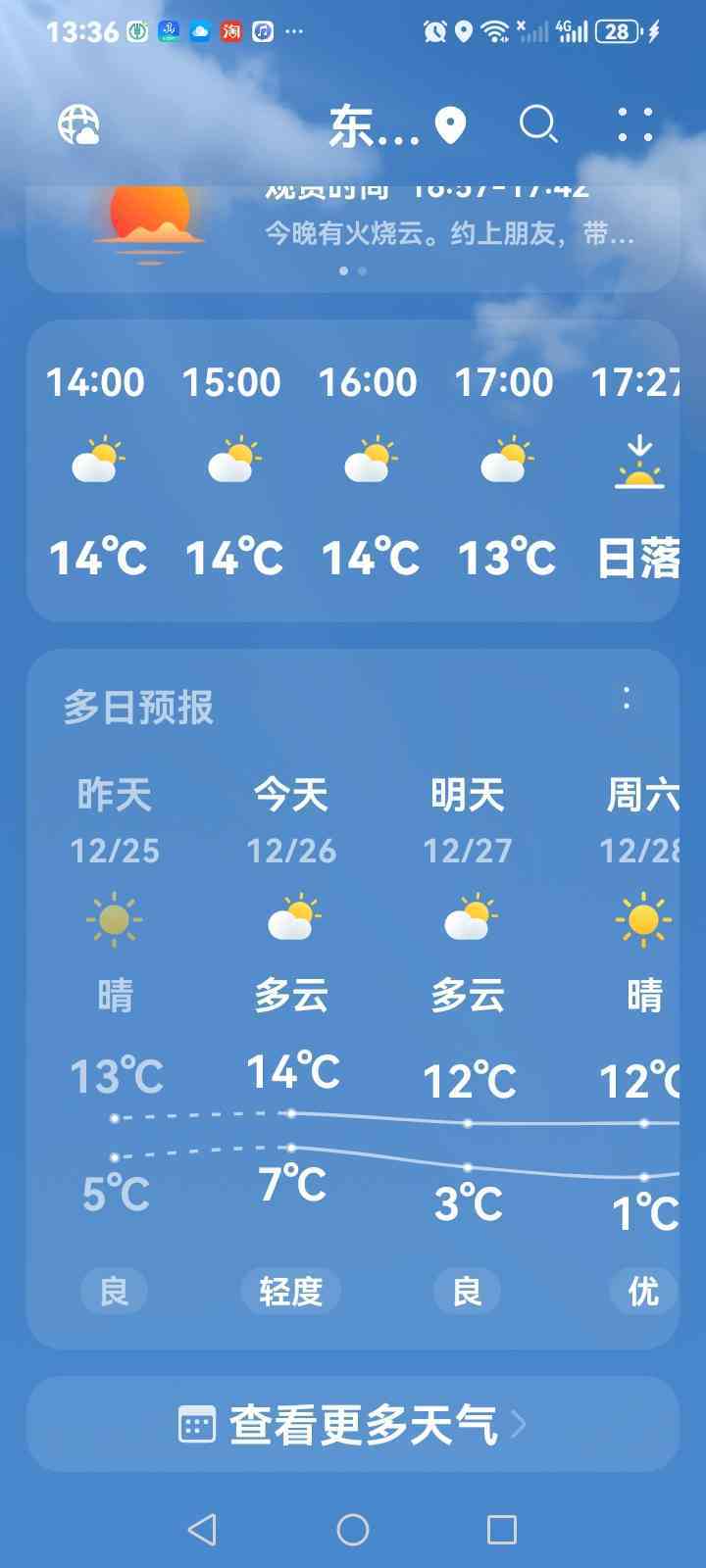Screen dimensions: 706x1568
Task: Return to the home screen
Action: [353, 1529]
